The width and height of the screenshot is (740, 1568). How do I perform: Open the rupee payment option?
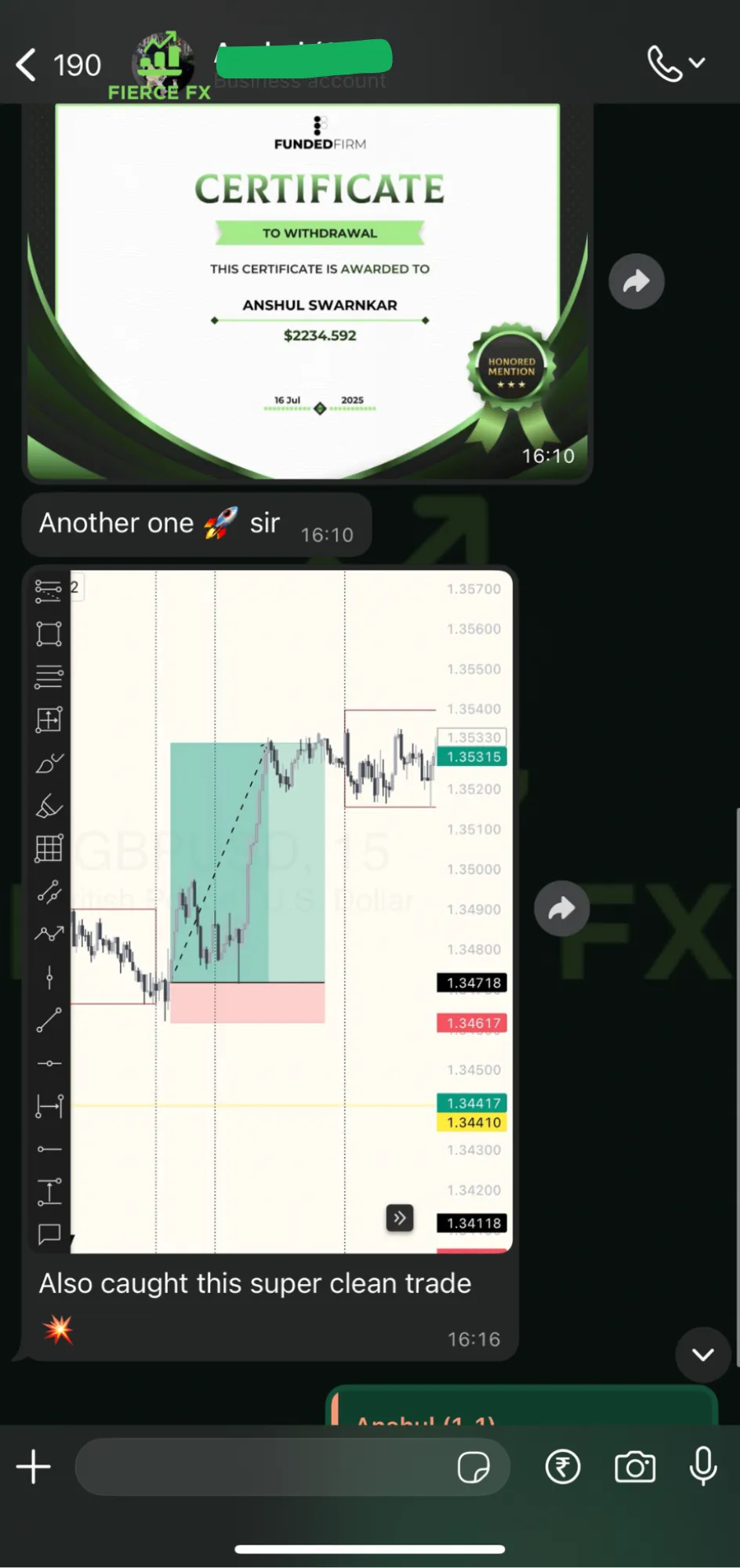(x=563, y=1467)
